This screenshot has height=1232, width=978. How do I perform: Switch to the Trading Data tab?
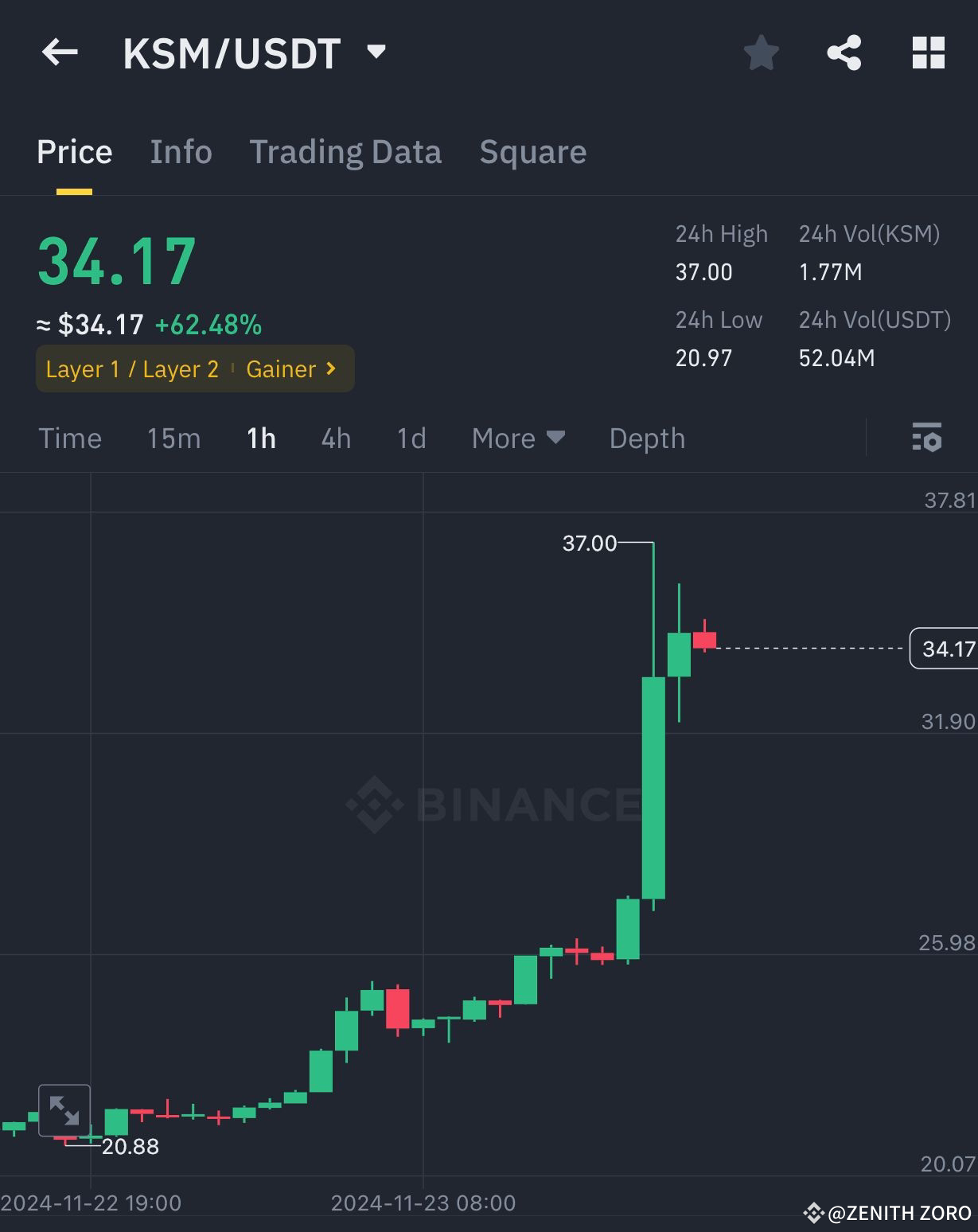tap(345, 151)
